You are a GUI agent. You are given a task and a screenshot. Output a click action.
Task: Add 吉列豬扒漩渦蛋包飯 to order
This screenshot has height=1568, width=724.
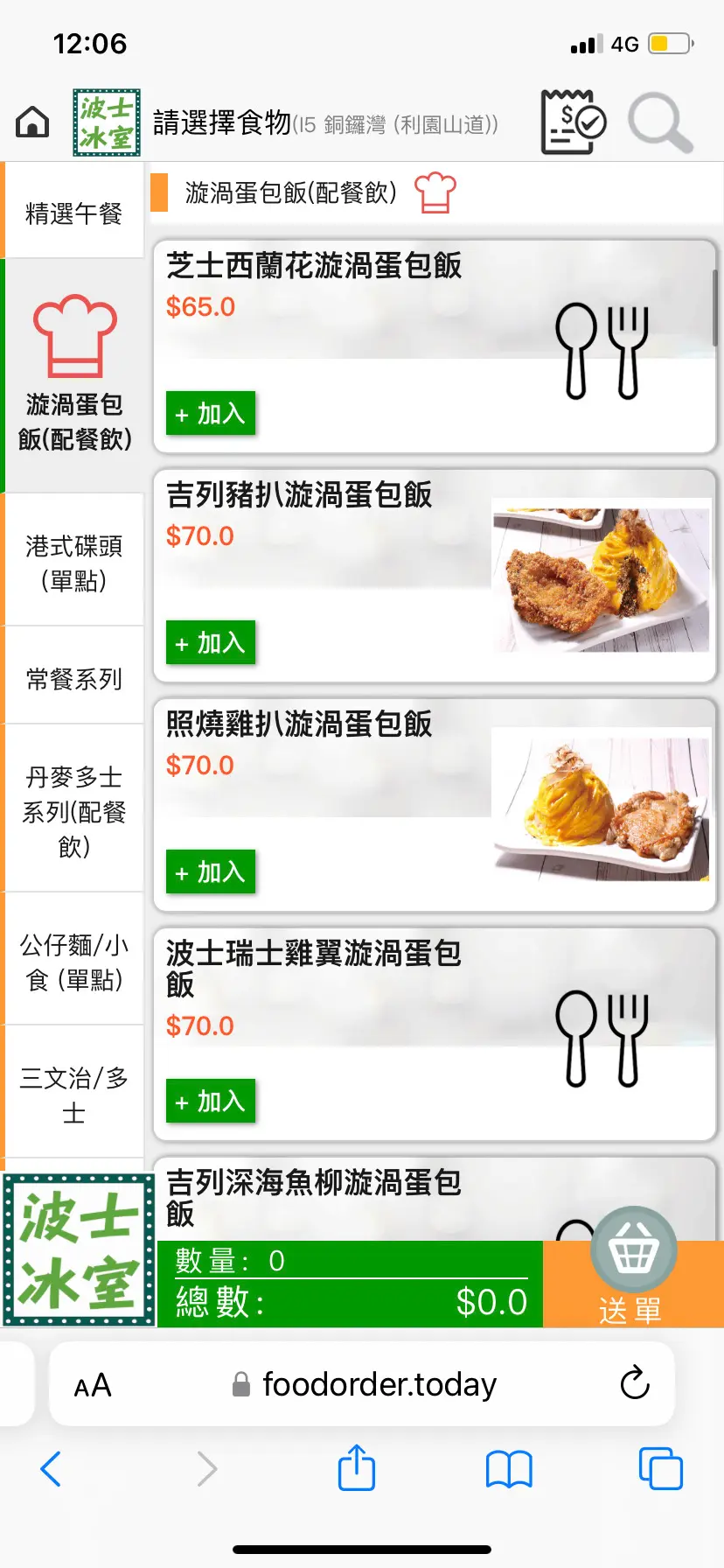211,642
